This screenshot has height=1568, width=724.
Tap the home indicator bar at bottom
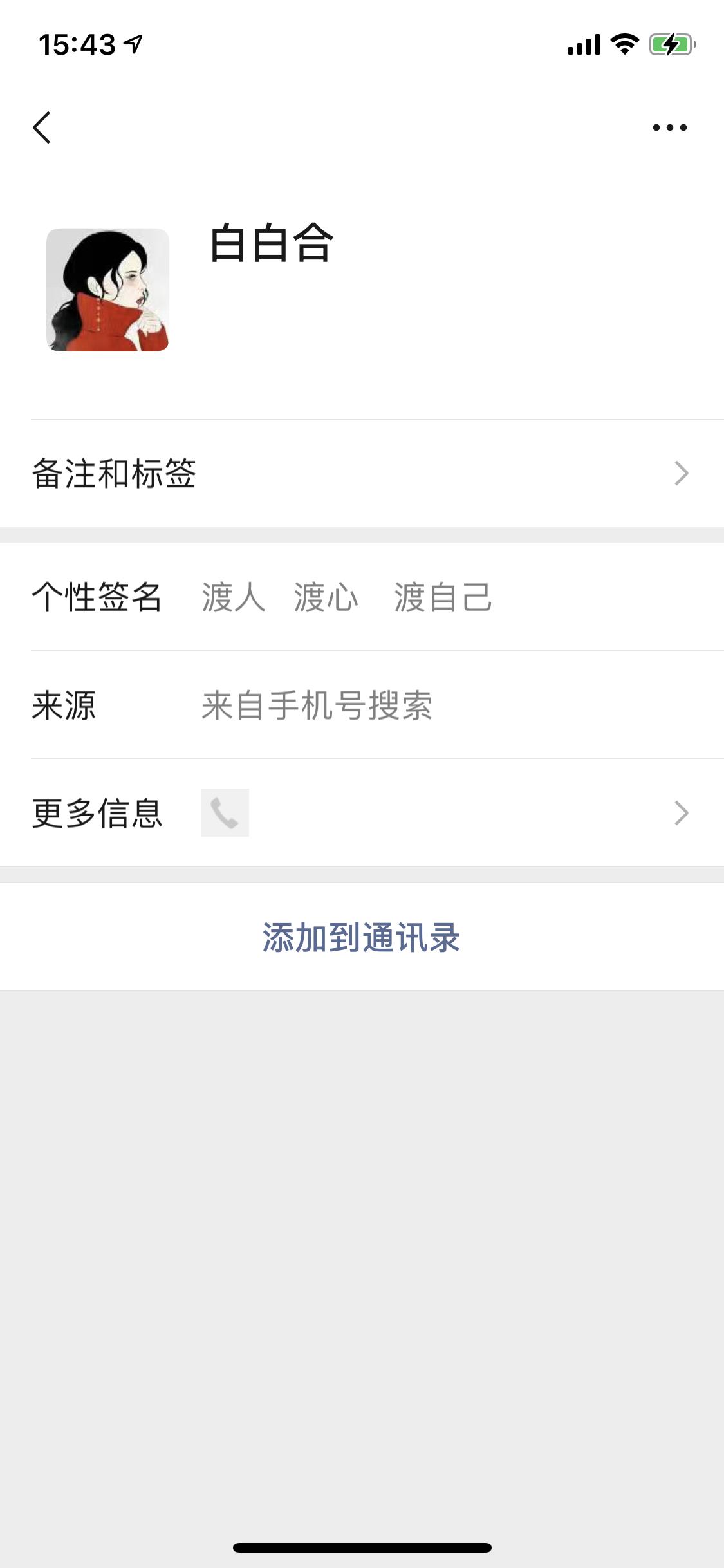[362, 1547]
